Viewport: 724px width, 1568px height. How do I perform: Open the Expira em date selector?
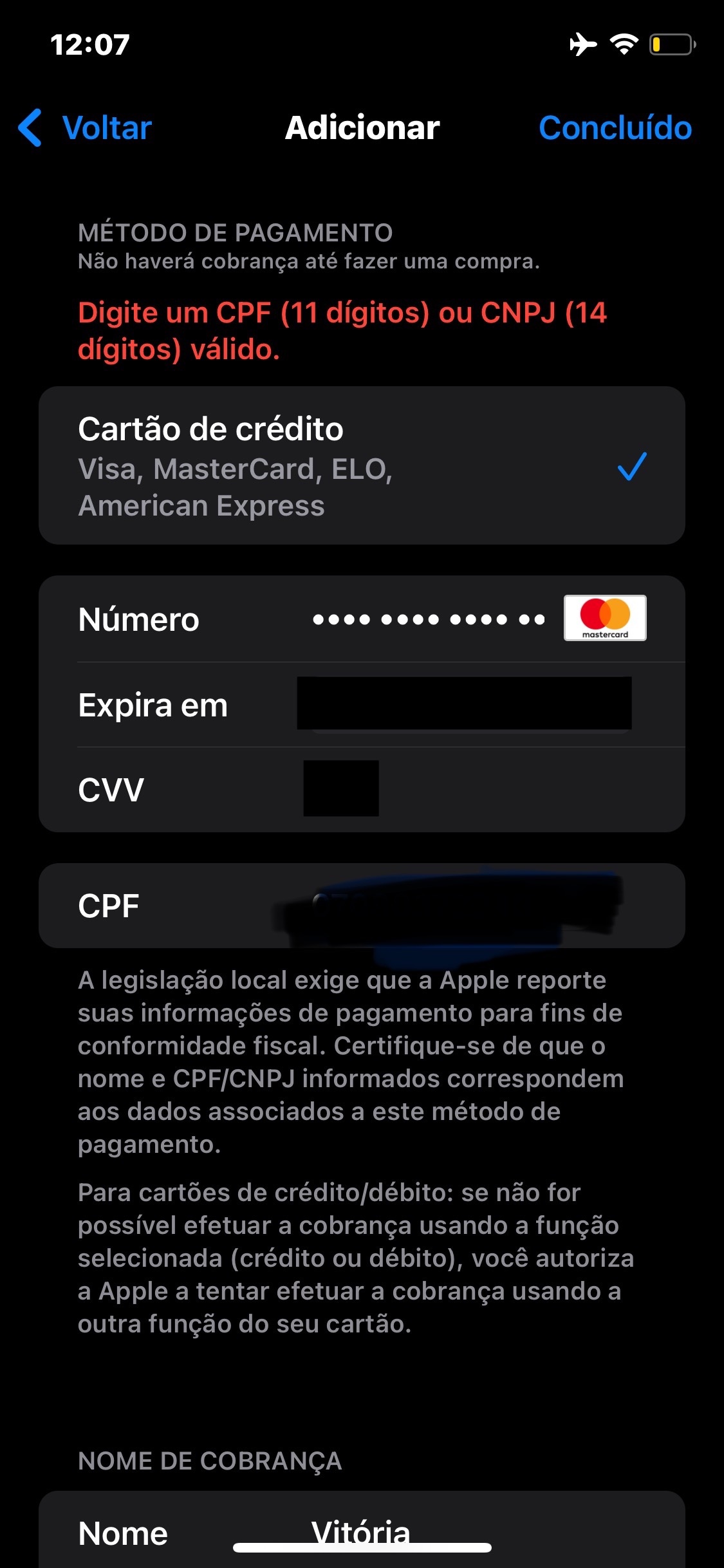pos(463,704)
